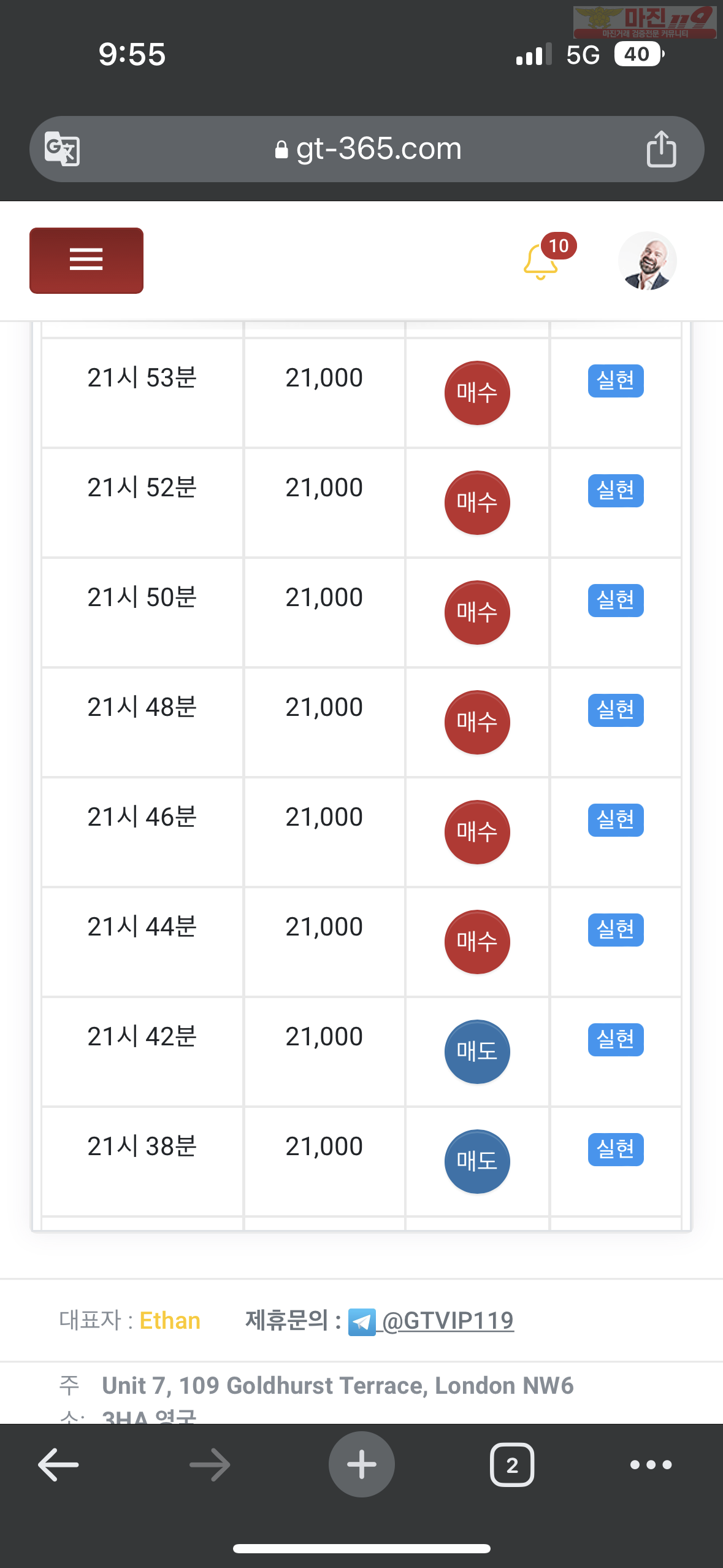This screenshot has width=723, height=1568.
Task: Open the red hamburger menu
Action: click(86, 260)
